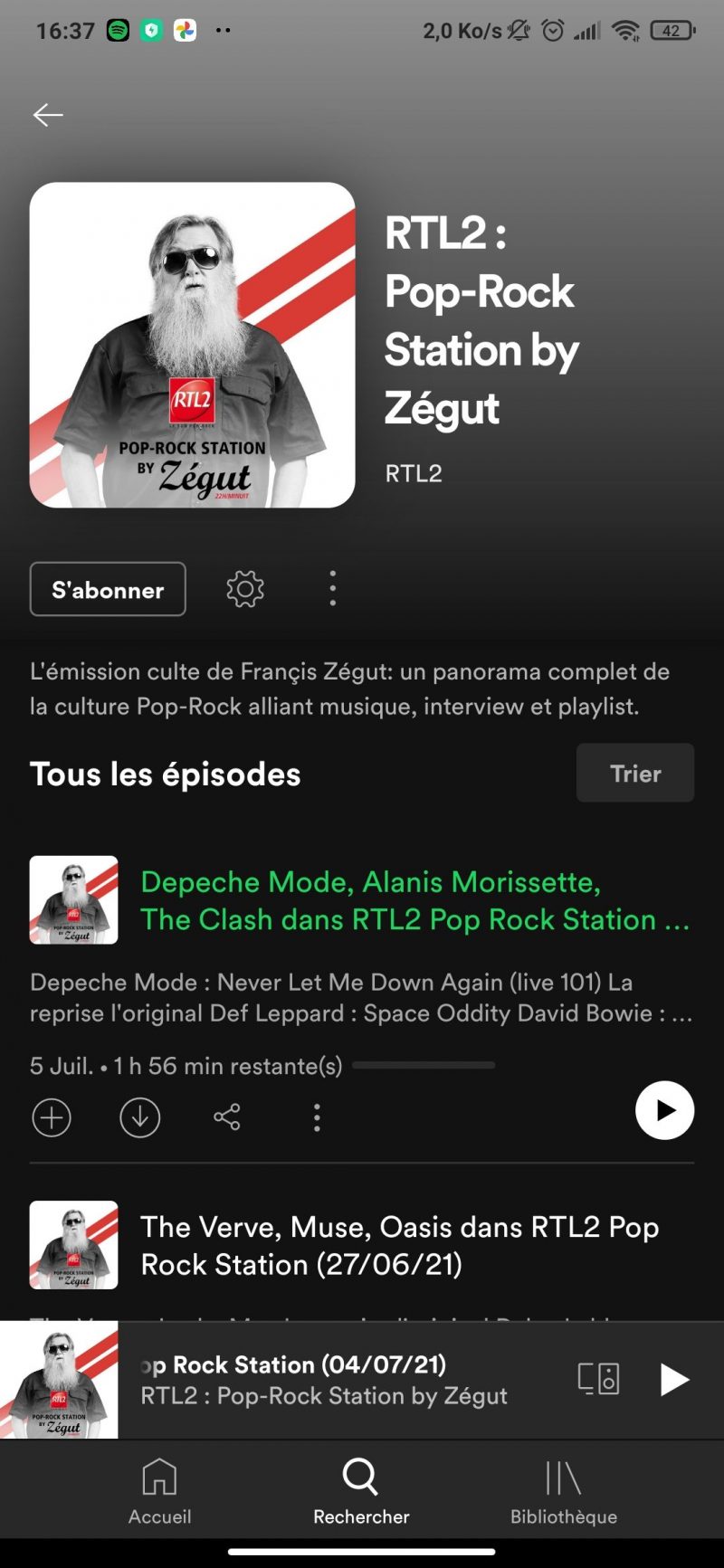This screenshot has width=724, height=1568.
Task: Open podcast settings gear icon
Action: (x=244, y=589)
